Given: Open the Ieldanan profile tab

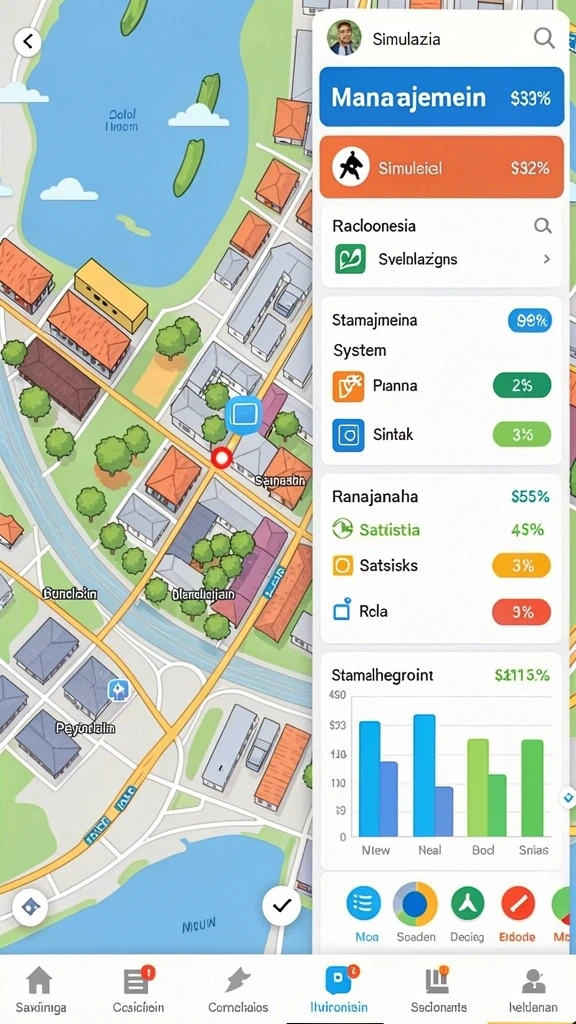Looking at the screenshot, I should point(534,989).
